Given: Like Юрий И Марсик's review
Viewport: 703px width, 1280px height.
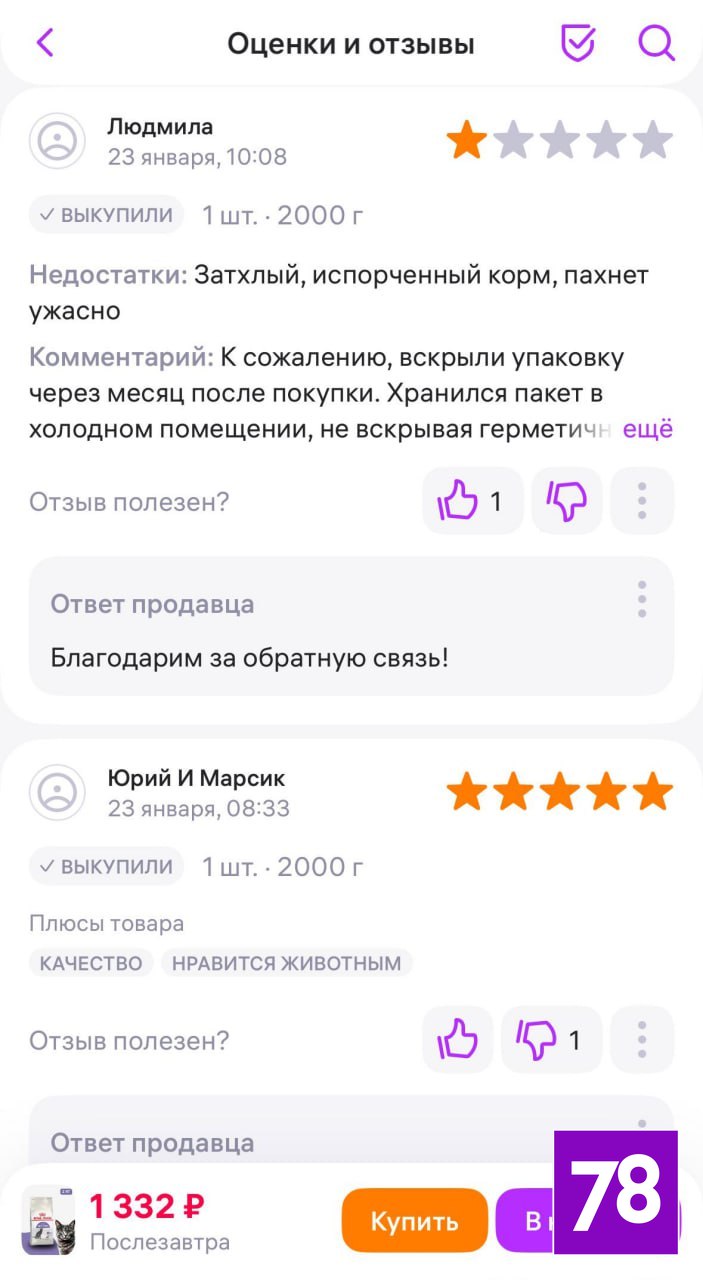Looking at the screenshot, I should pos(458,1040).
